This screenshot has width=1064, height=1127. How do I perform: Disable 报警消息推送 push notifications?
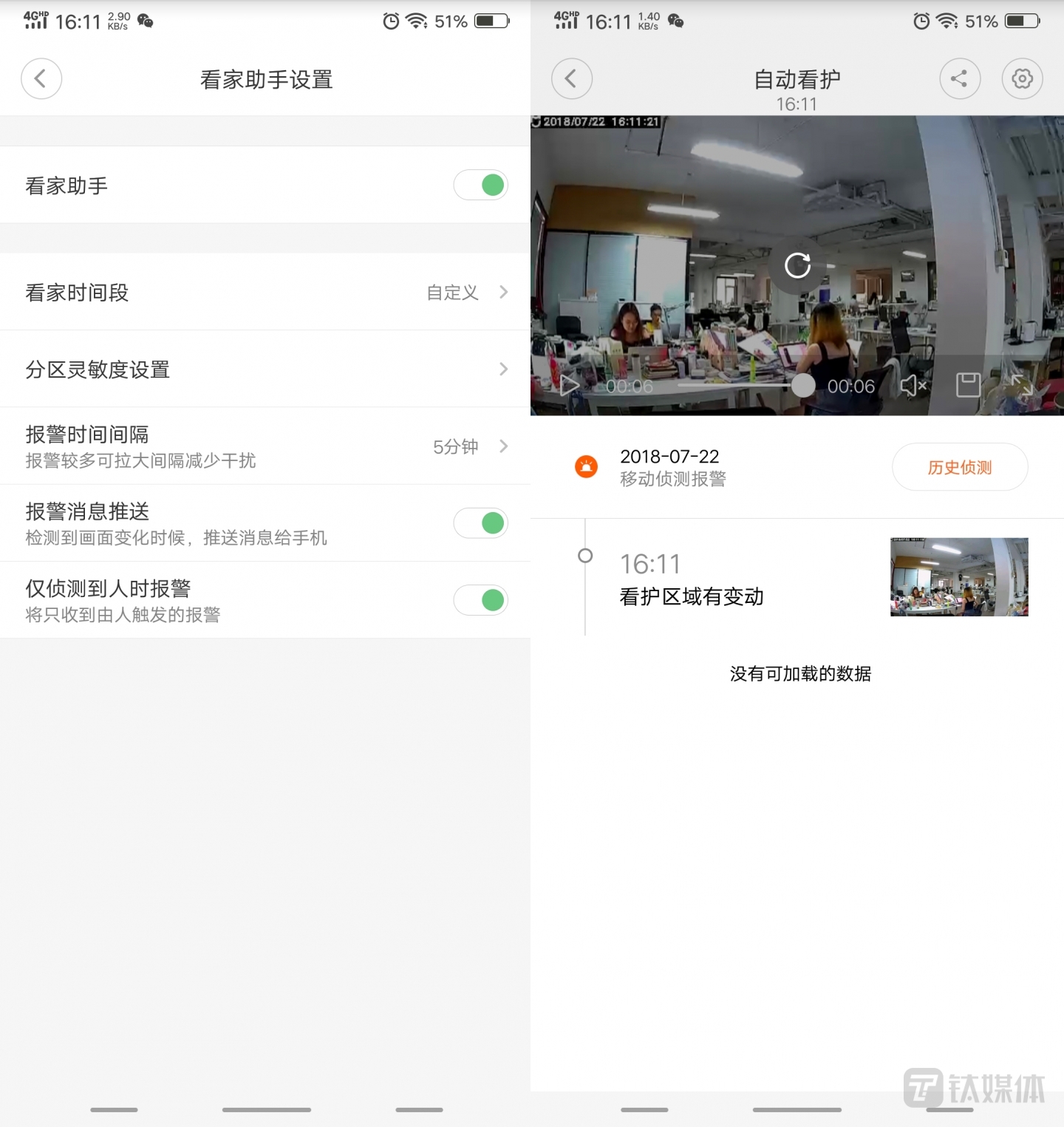(480, 522)
